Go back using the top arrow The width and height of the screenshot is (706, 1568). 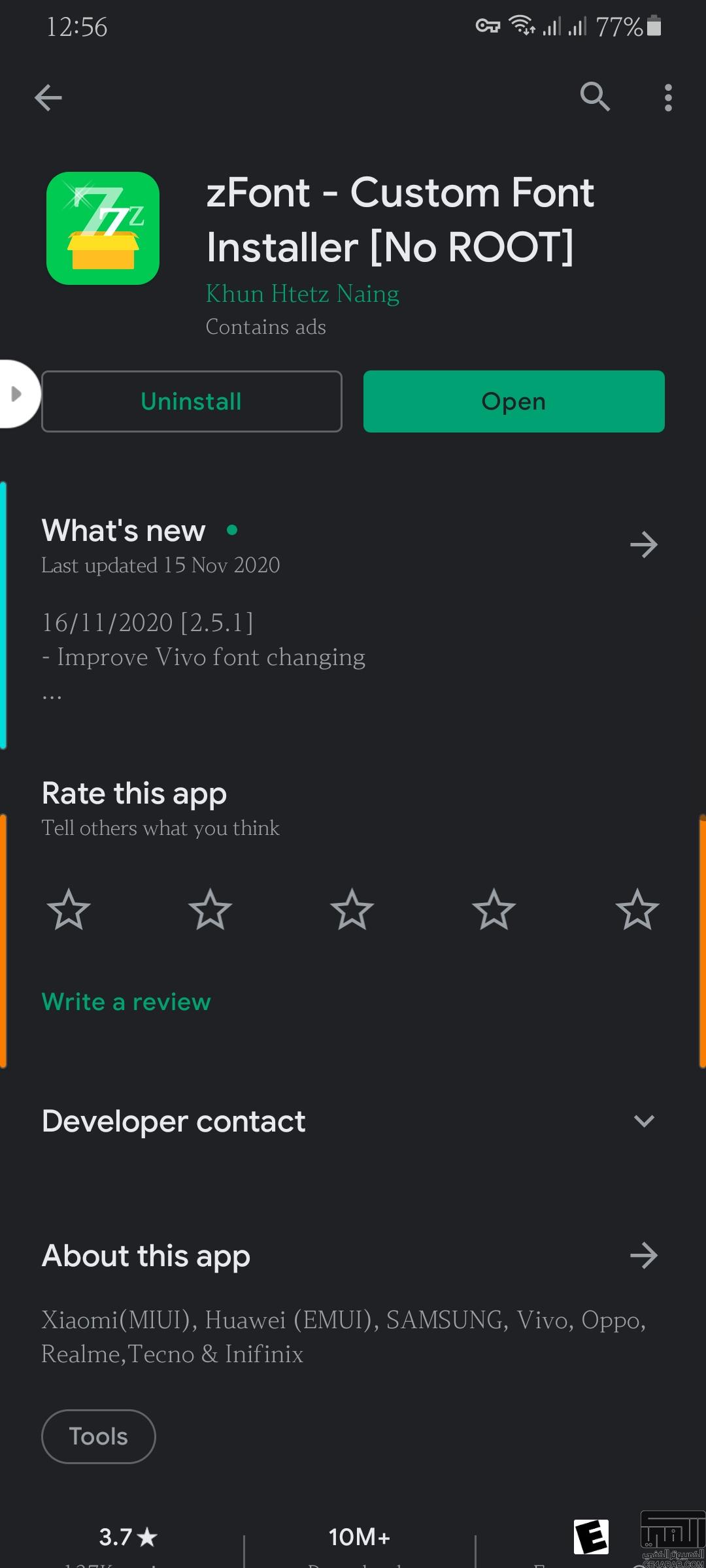[x=48, y=98]
